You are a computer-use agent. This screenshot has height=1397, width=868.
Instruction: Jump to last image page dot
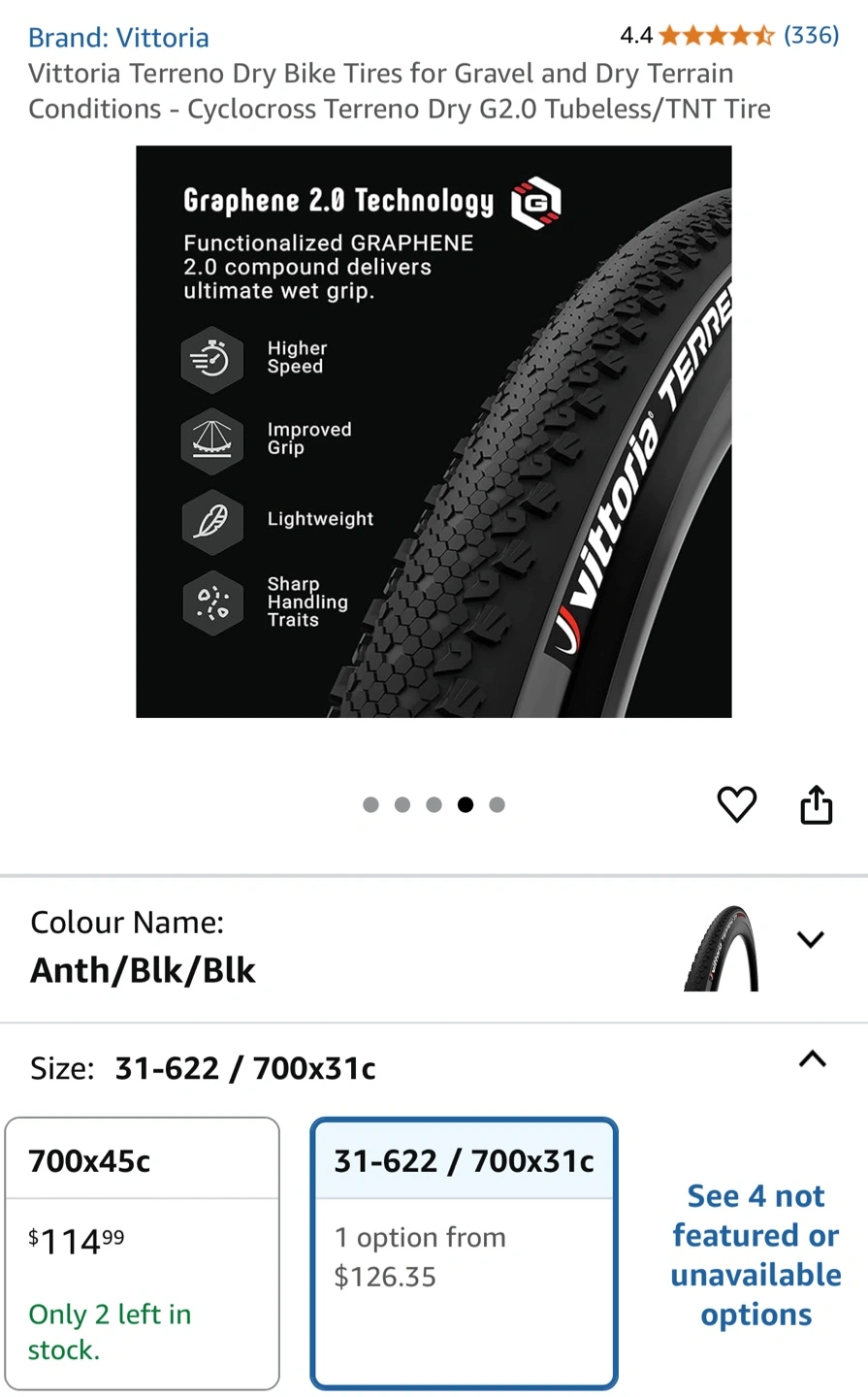pos(497,804)
